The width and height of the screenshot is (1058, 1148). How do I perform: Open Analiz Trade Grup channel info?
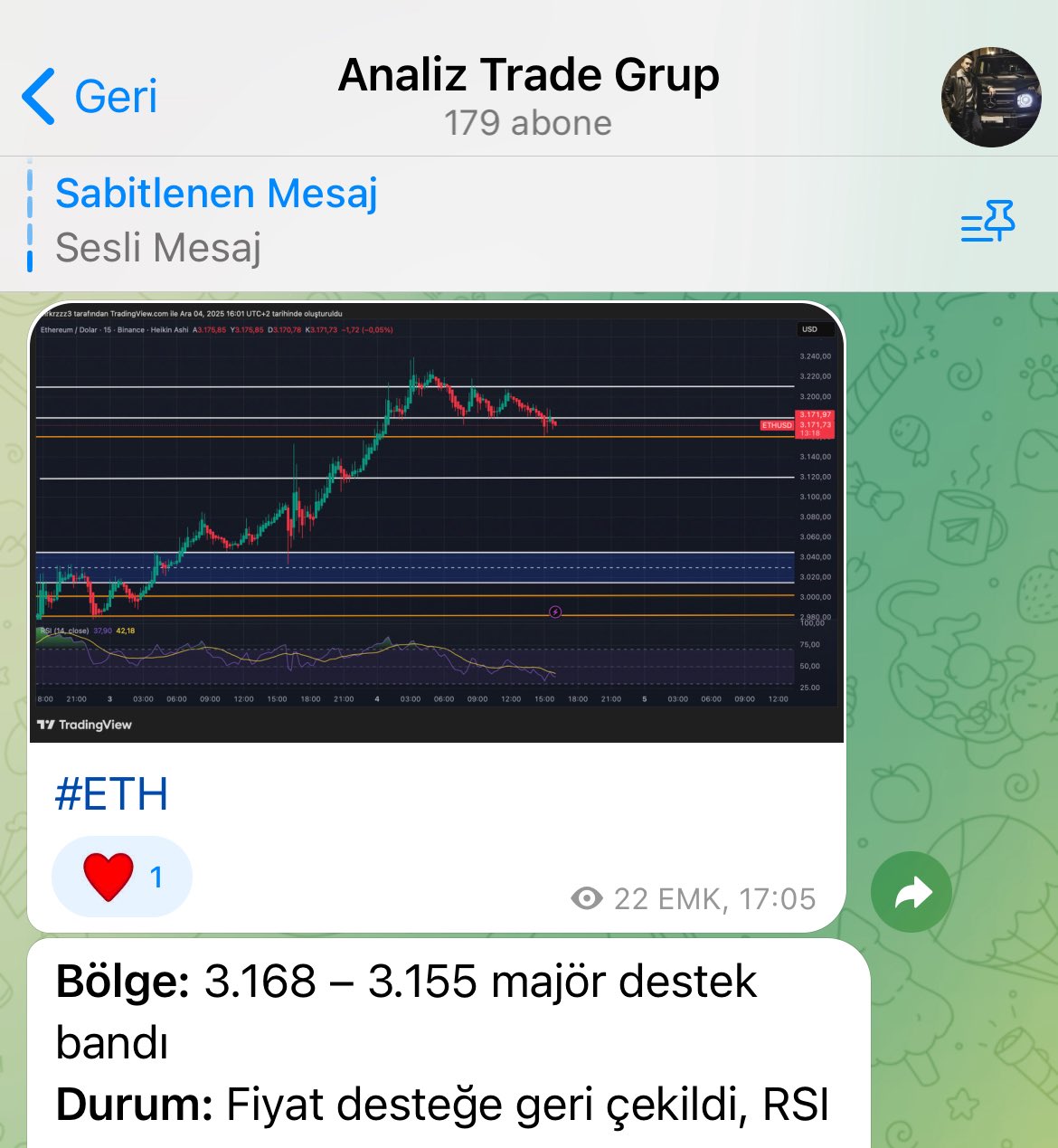coord(528,95)
